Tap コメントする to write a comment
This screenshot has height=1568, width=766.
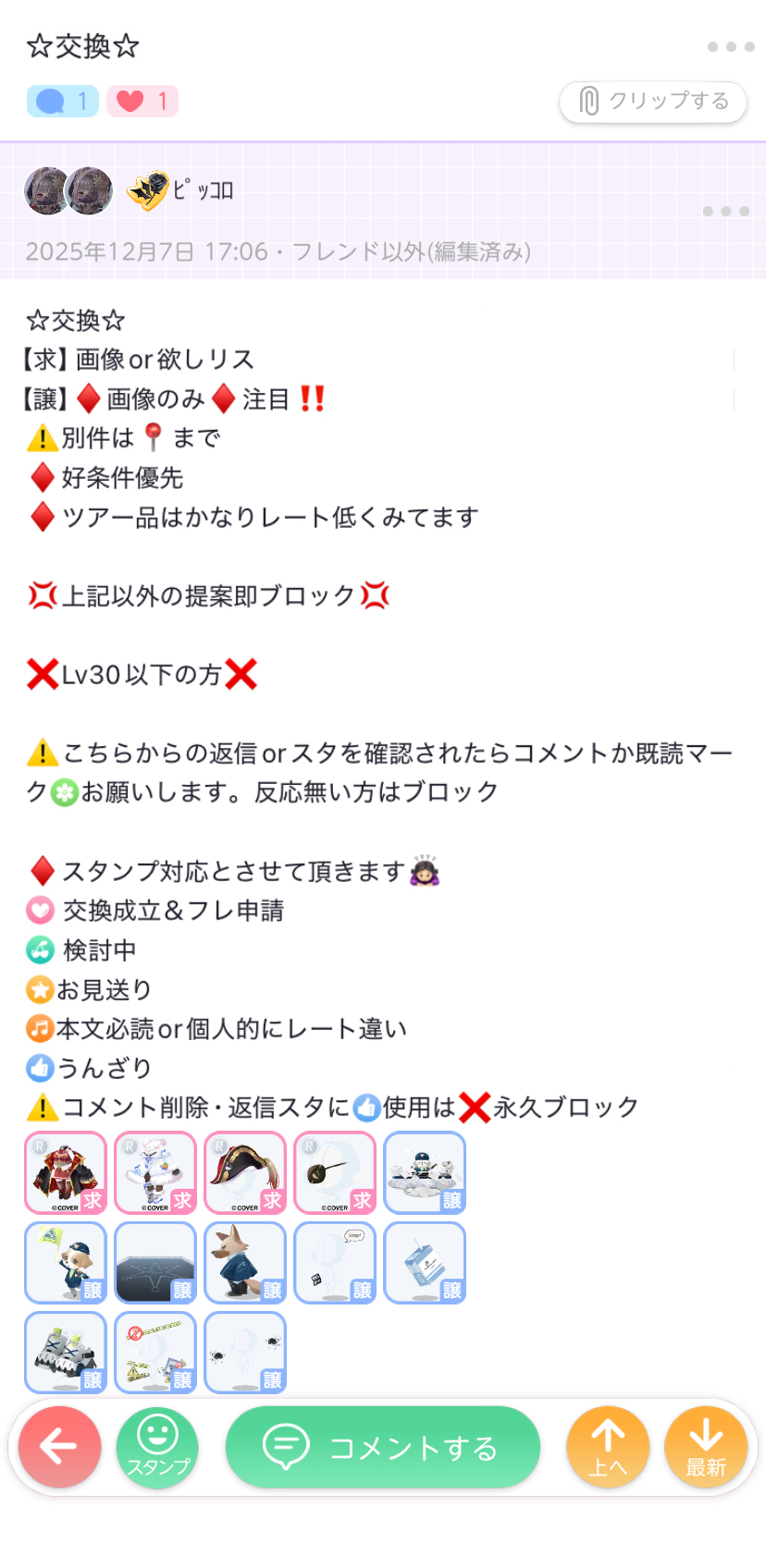382,1447
